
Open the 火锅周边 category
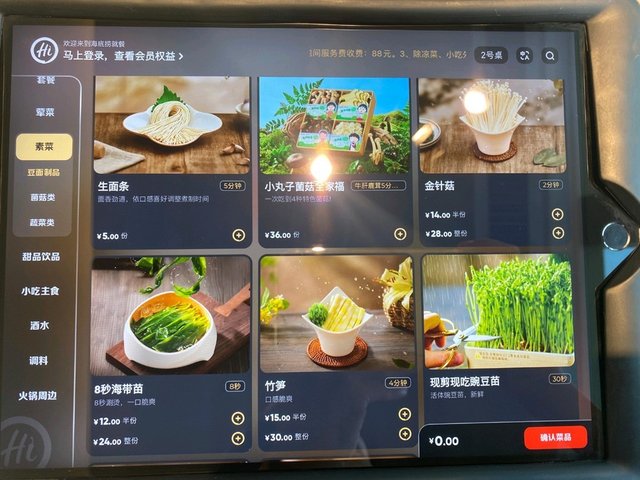pyautogui.click(x=39, y=395)
